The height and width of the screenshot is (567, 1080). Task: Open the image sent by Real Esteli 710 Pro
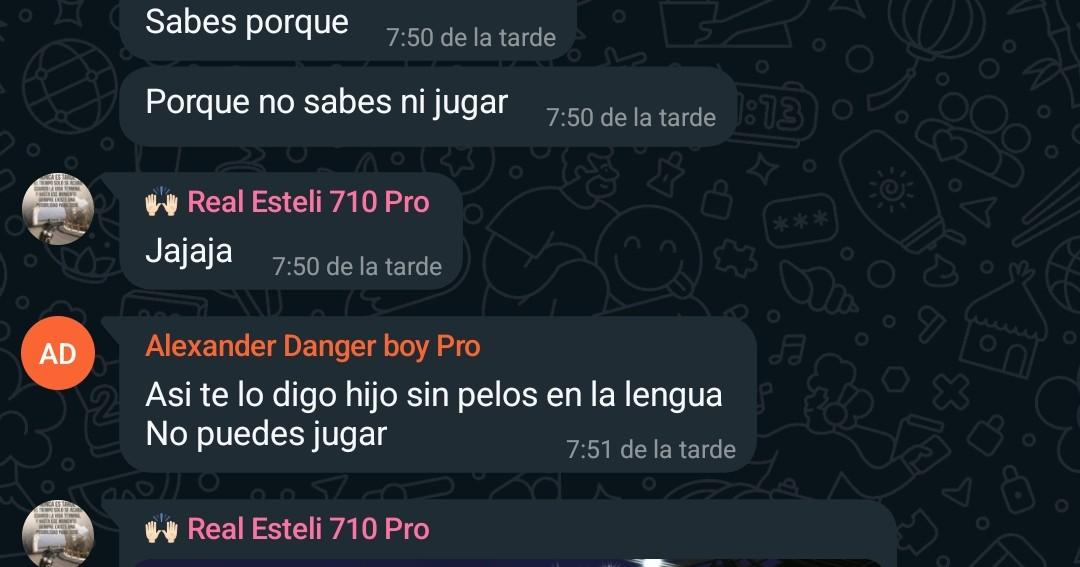[x=508, y=562]
